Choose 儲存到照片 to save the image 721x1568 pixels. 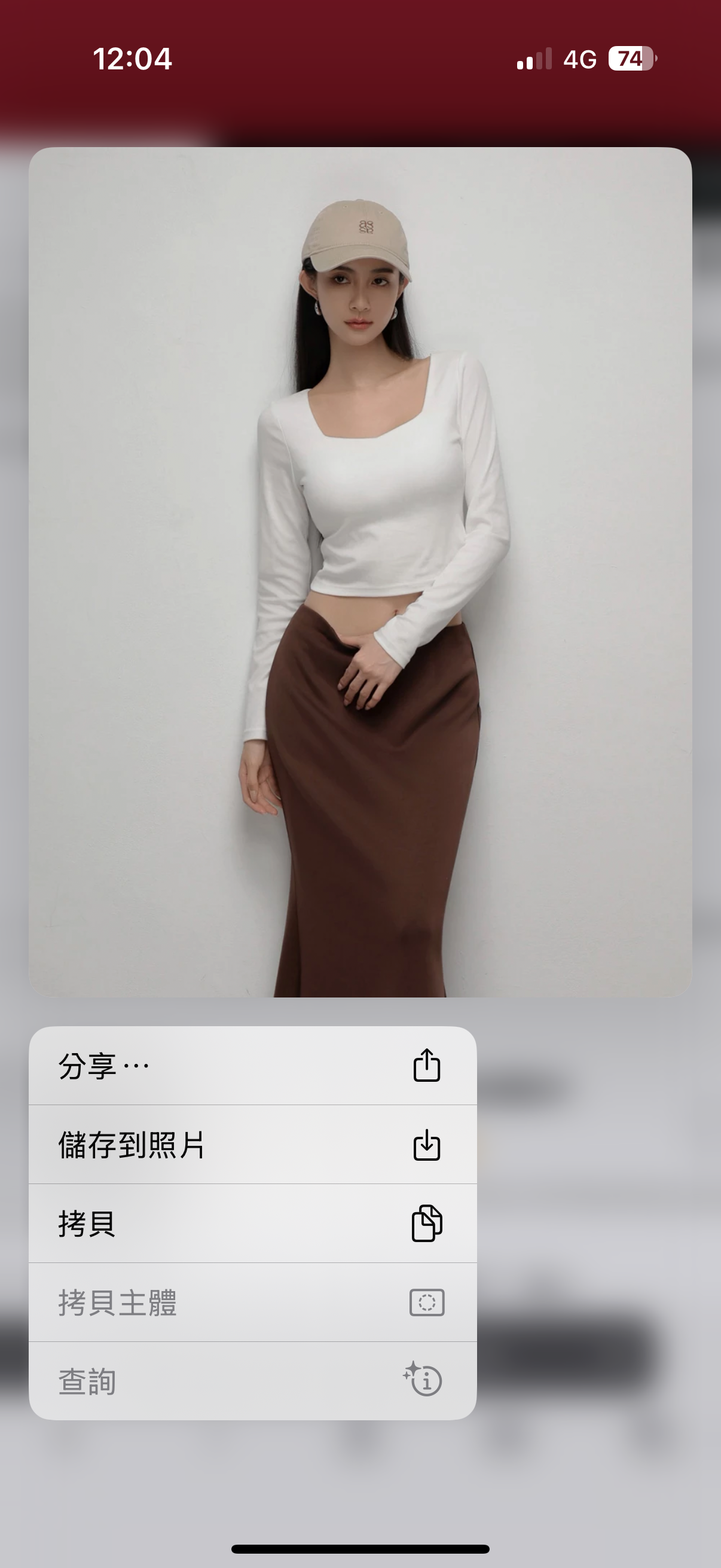[x=252, y=1145]
